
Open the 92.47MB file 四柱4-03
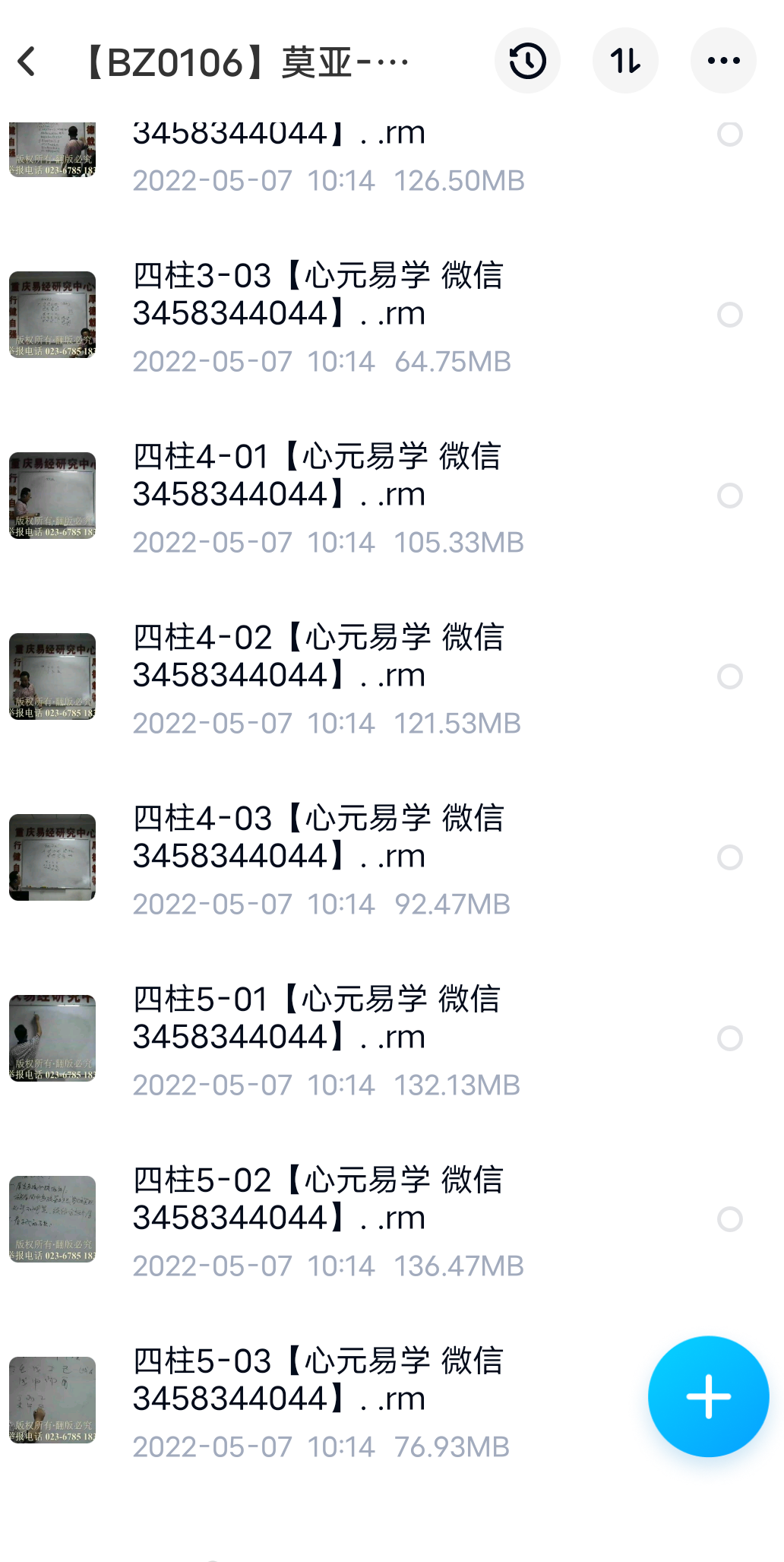pyautogui.click(x=319, y=838)
